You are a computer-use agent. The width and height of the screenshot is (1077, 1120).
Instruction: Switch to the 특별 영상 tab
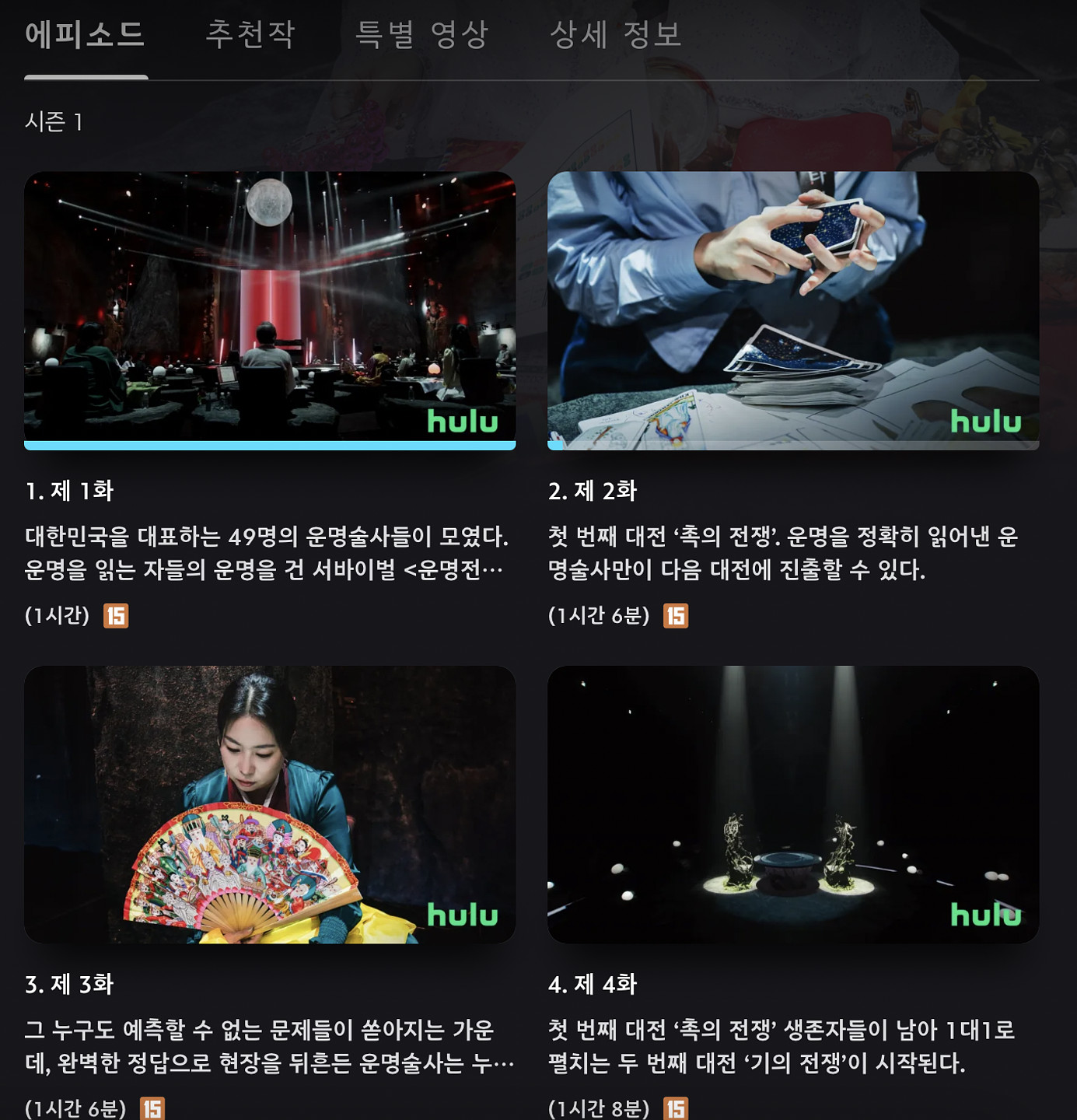click(x=421, y=35)
